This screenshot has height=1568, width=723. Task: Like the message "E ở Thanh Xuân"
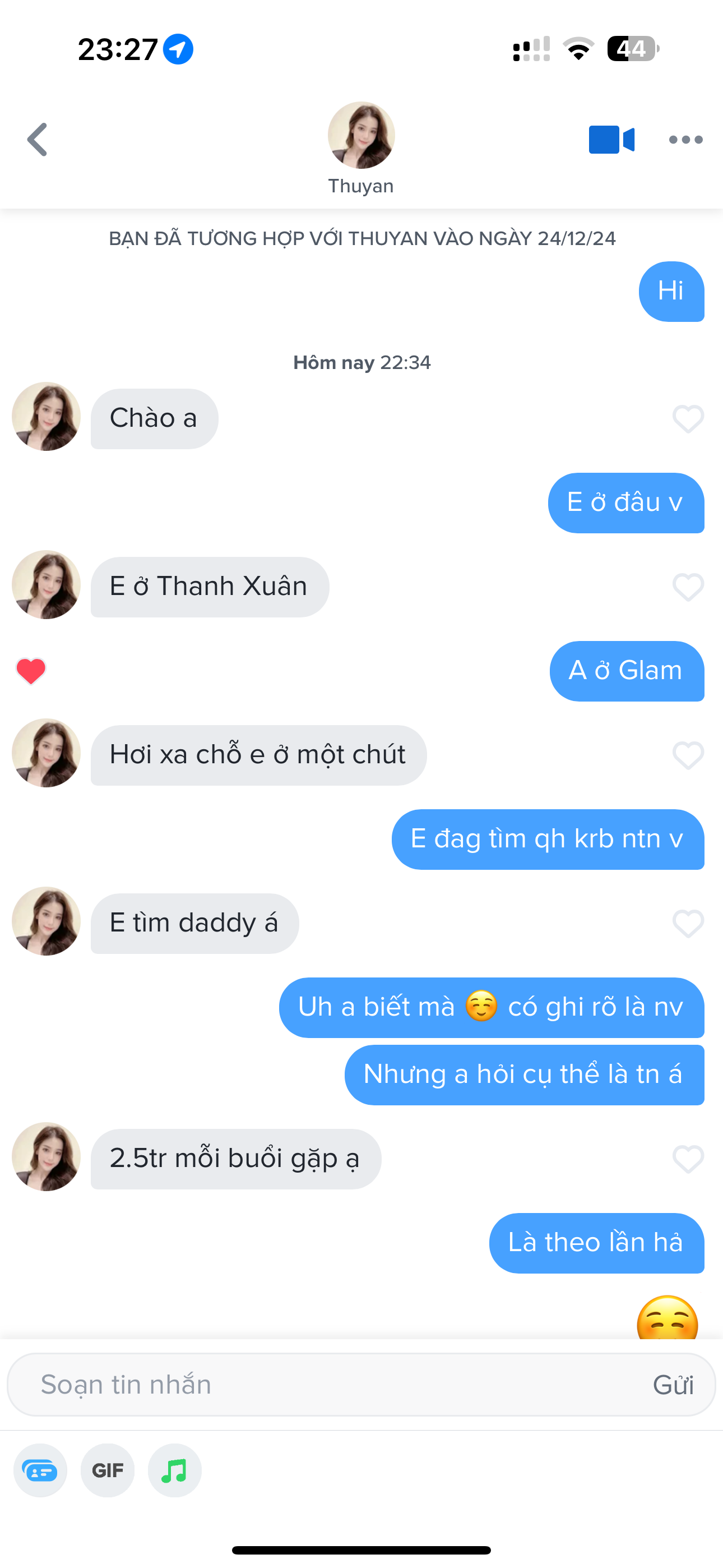(688, 587)
